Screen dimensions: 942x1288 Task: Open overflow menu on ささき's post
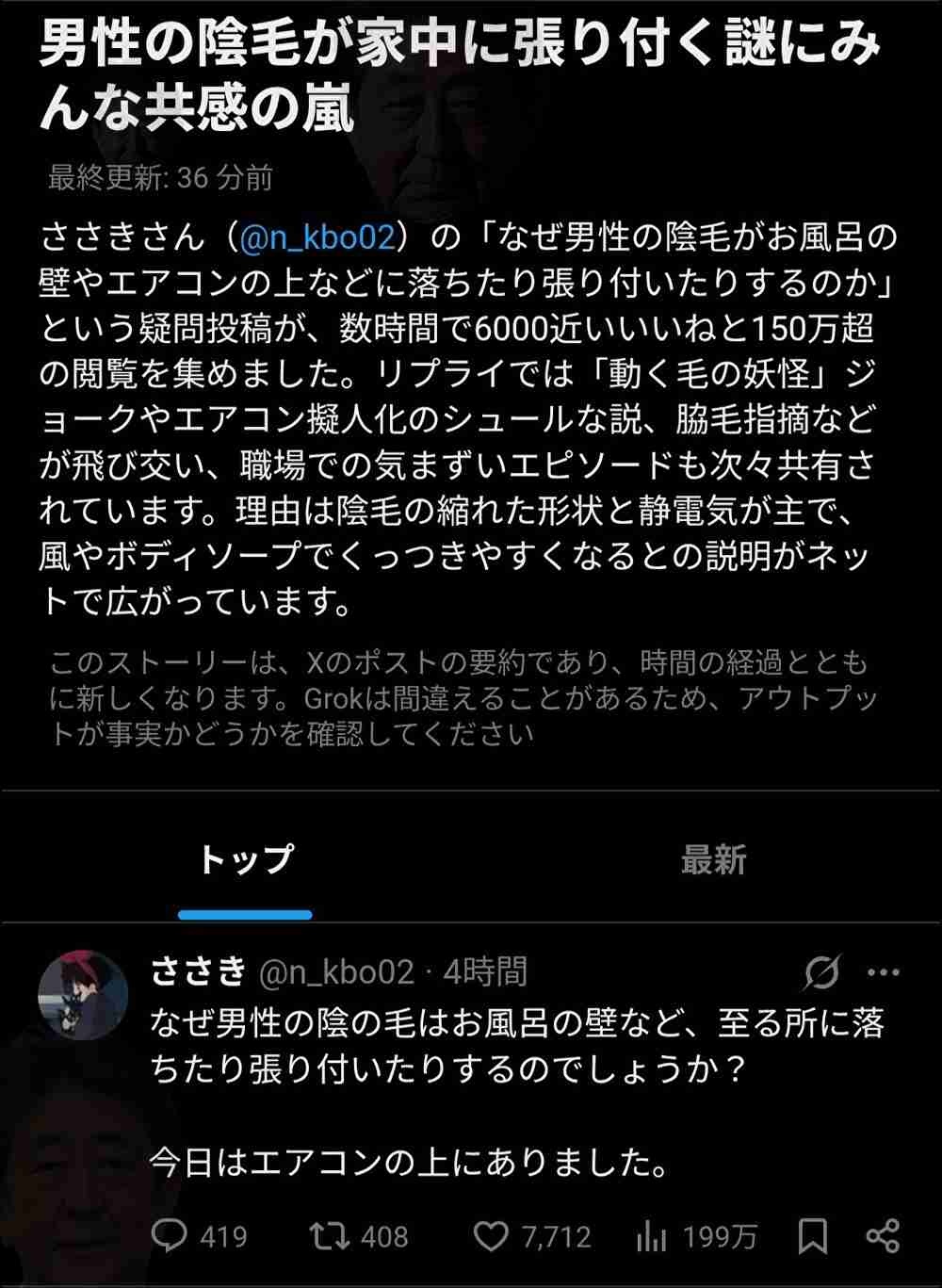(883, 972)
